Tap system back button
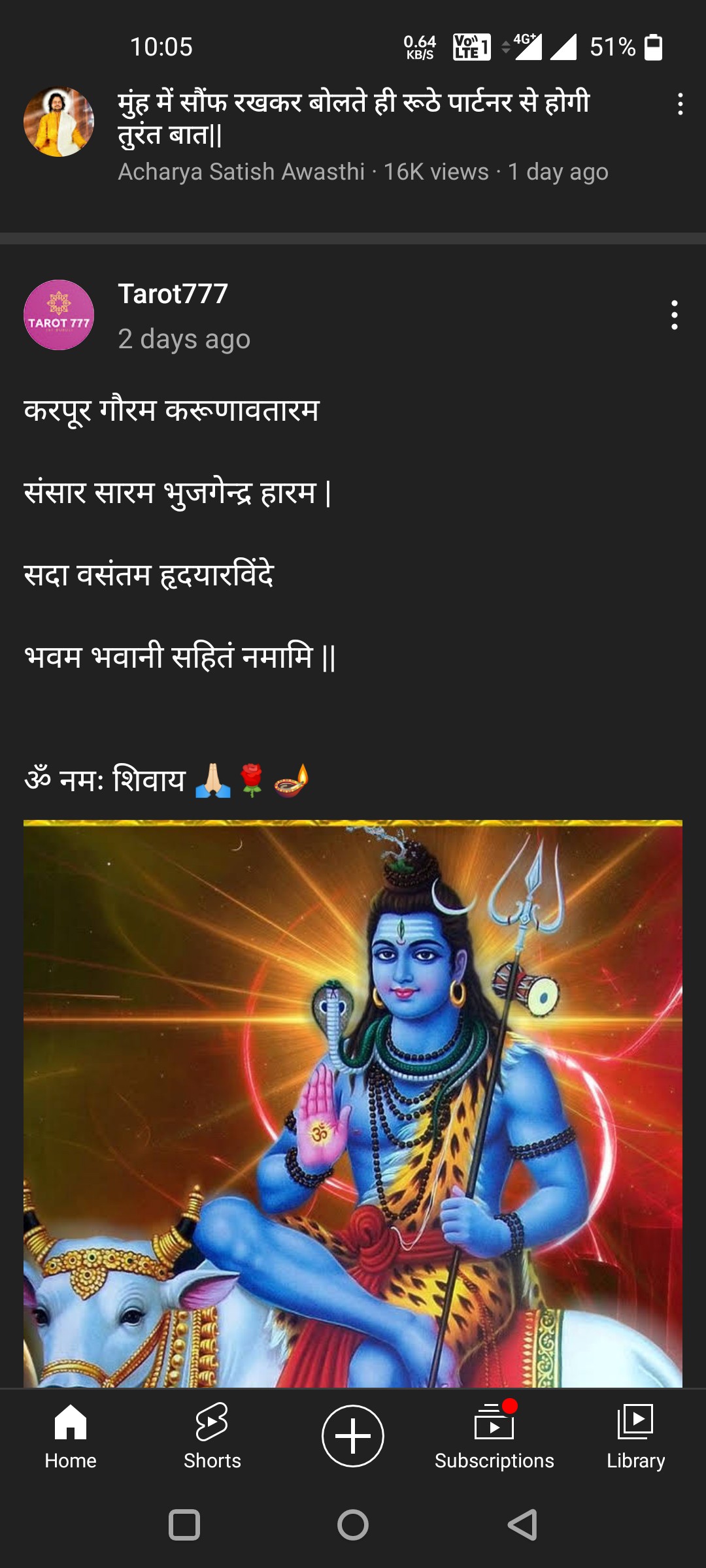This screenshot has height=1568, width=706. pos(522,1525)
